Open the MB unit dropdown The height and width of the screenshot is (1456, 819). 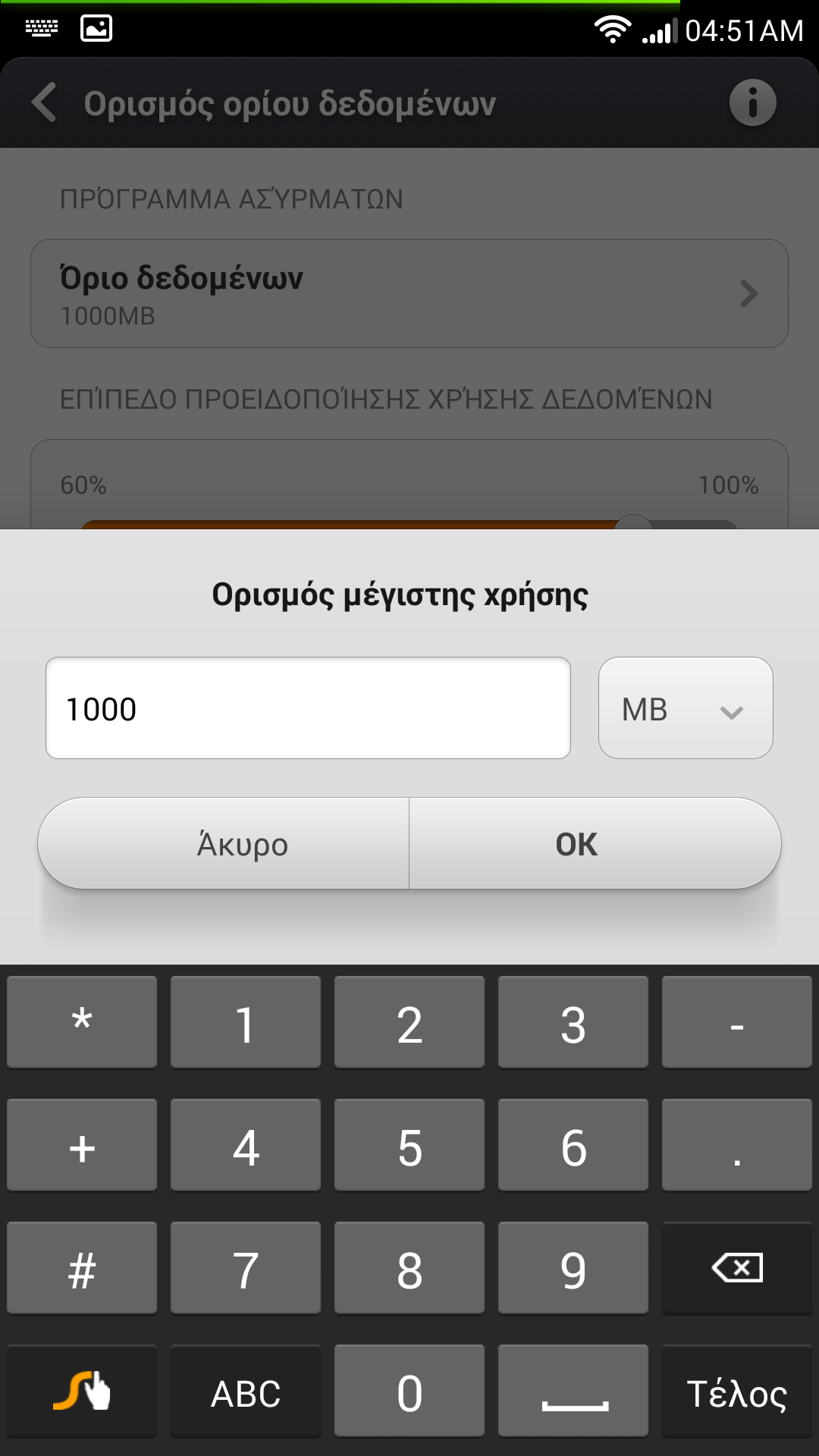point(686,708)
